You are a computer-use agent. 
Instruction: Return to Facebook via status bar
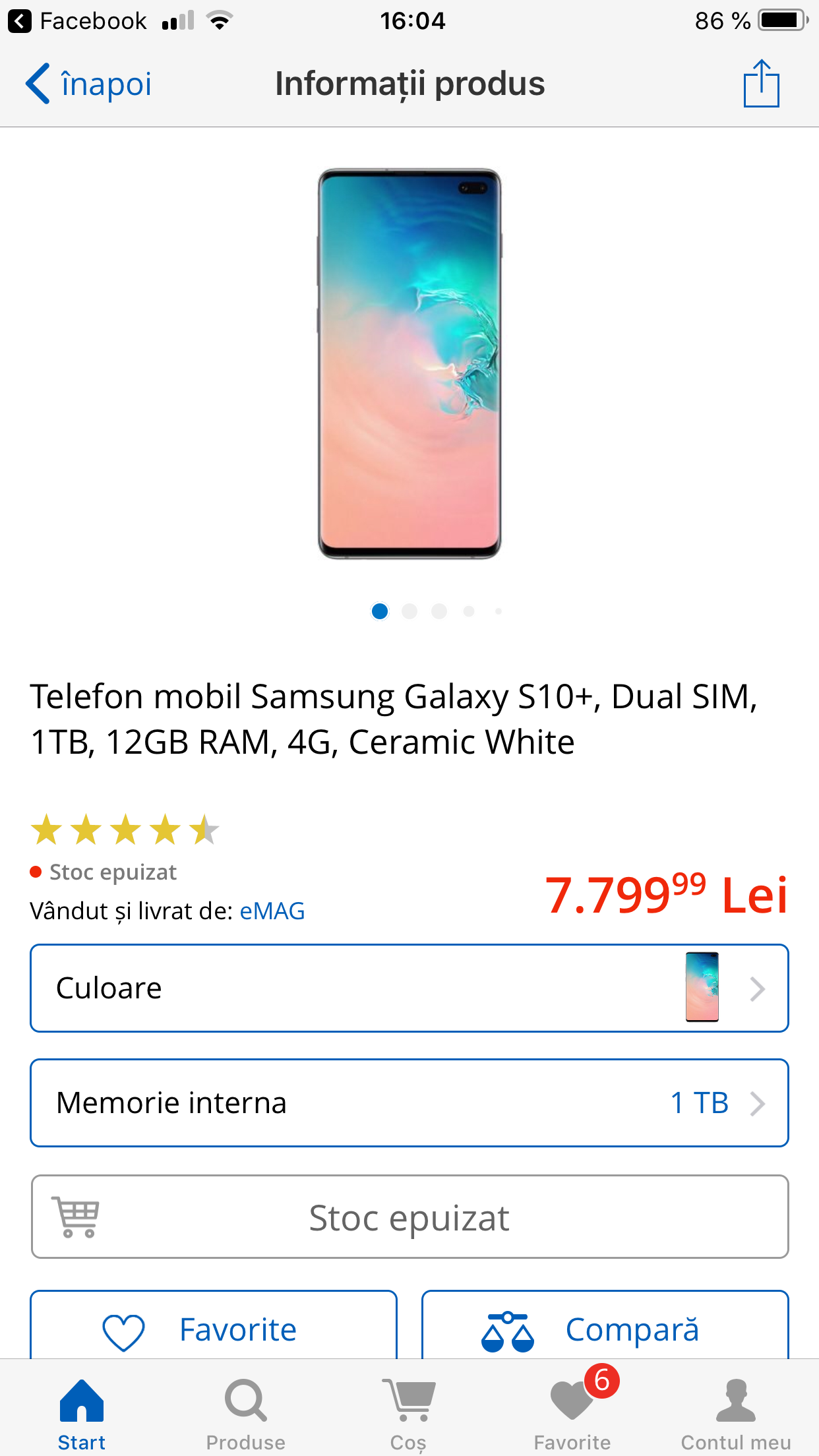tap(78, 21)
